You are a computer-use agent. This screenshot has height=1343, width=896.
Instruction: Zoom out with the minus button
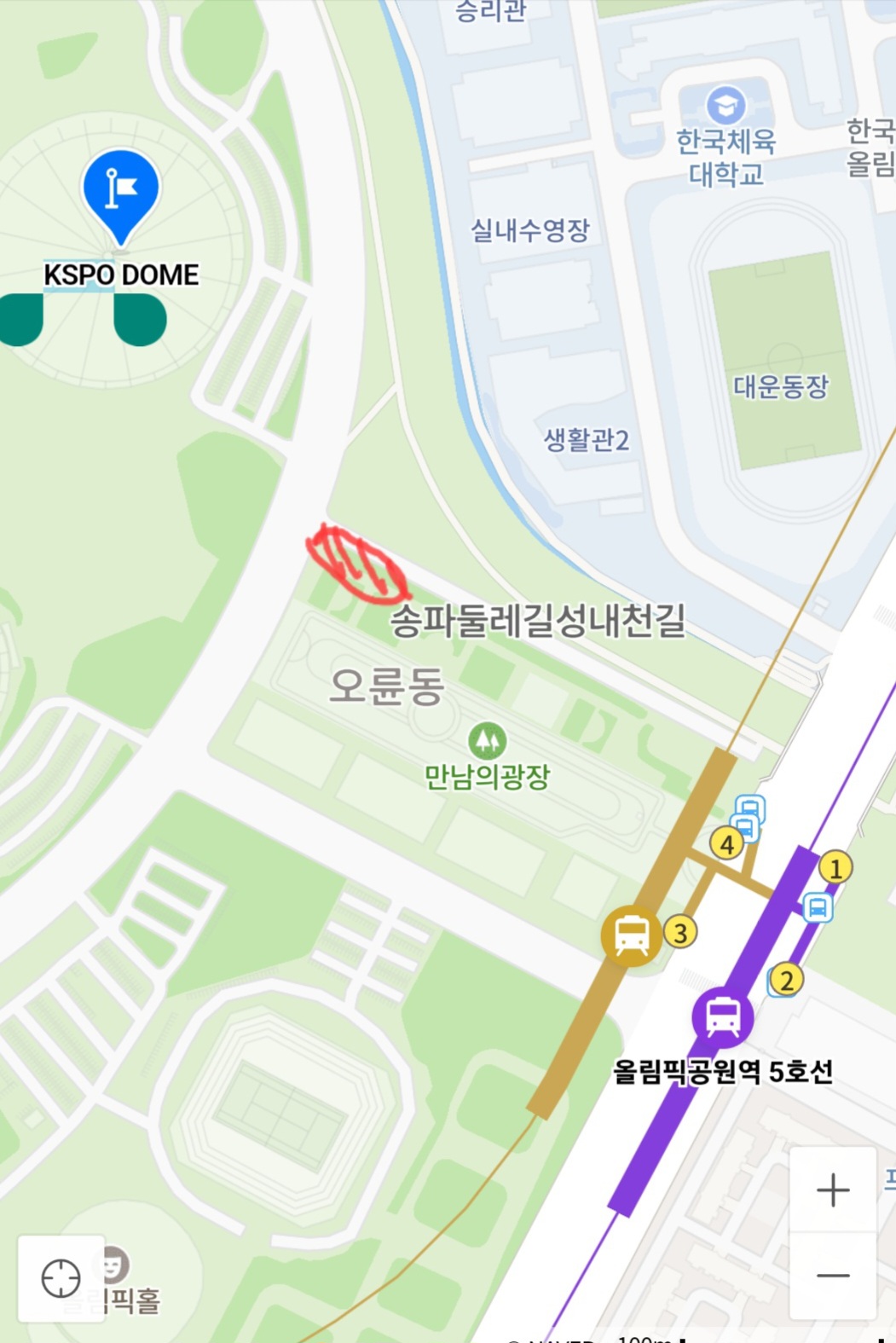[x=833, y=1276]
